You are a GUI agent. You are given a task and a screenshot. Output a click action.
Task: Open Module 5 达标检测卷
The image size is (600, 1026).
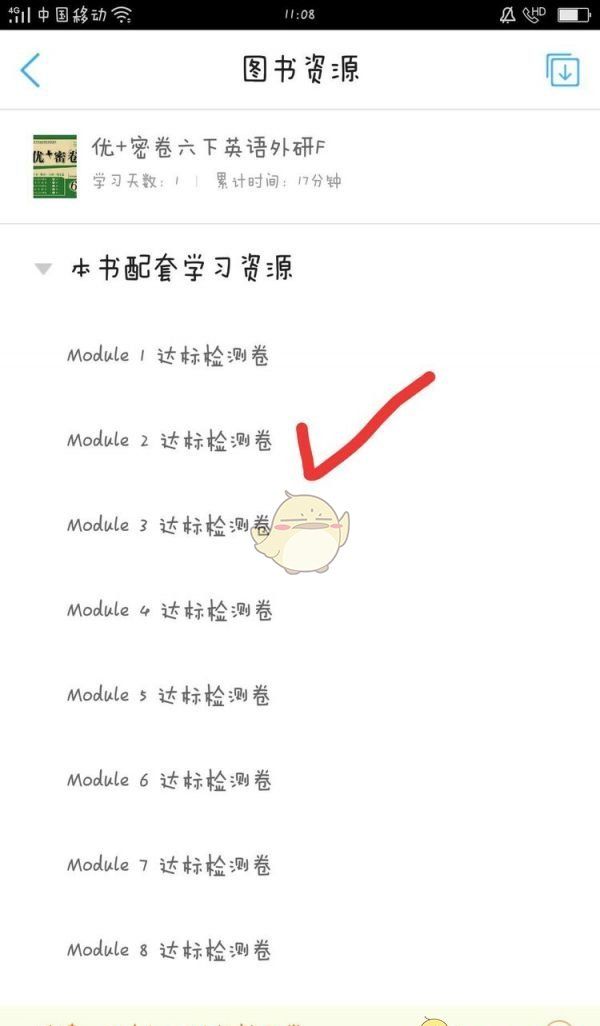(168, 695)
